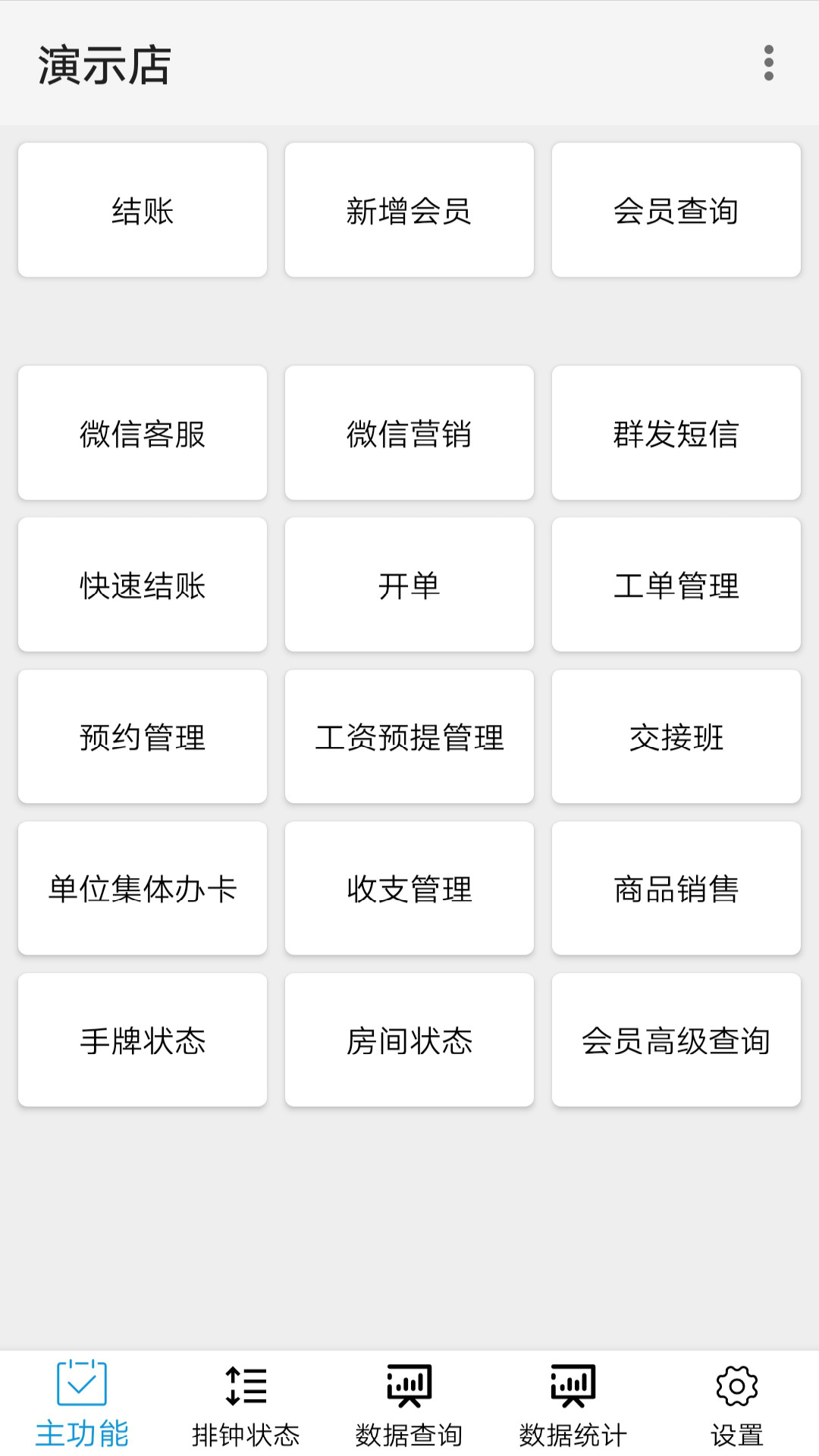Open 工单管理 work order management
Viewport: 819px width, 1456px height.
click(676, 584)
